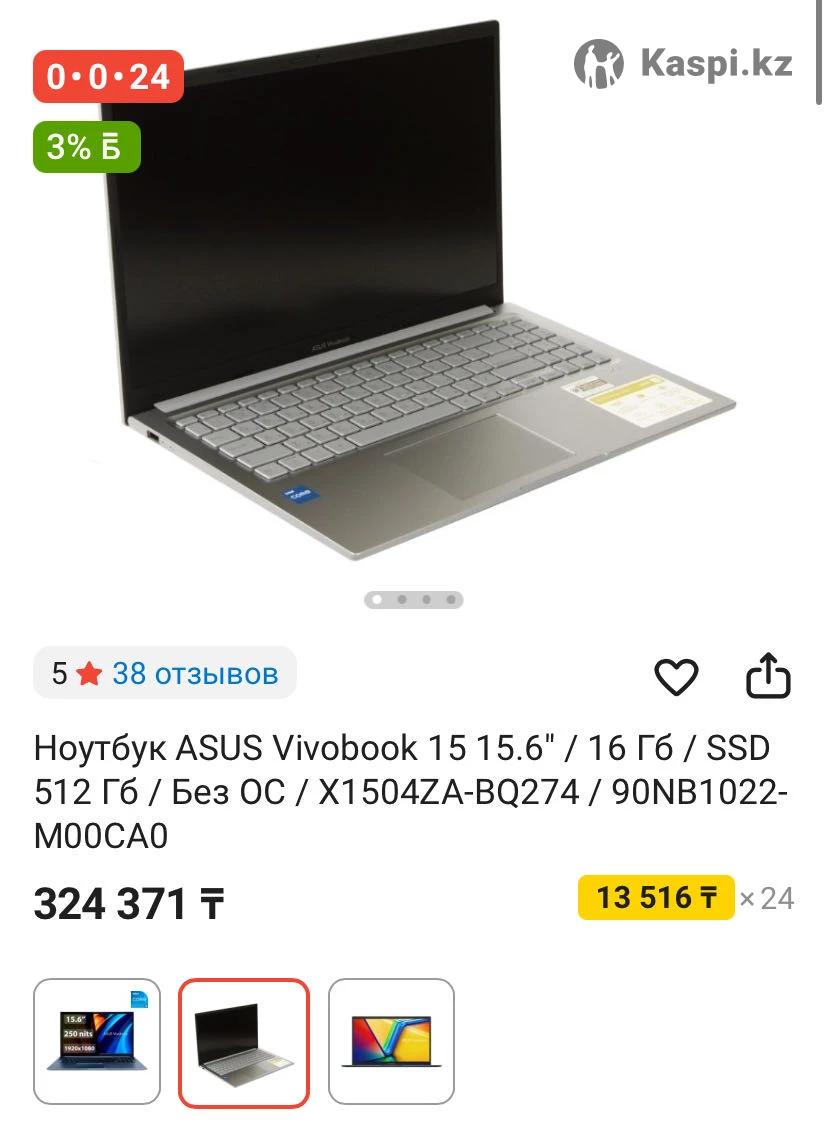Viewport: 828px width, 1142px height.
Task: Select the blue laptop specs thumbnail
Action: coord(97,1041)
